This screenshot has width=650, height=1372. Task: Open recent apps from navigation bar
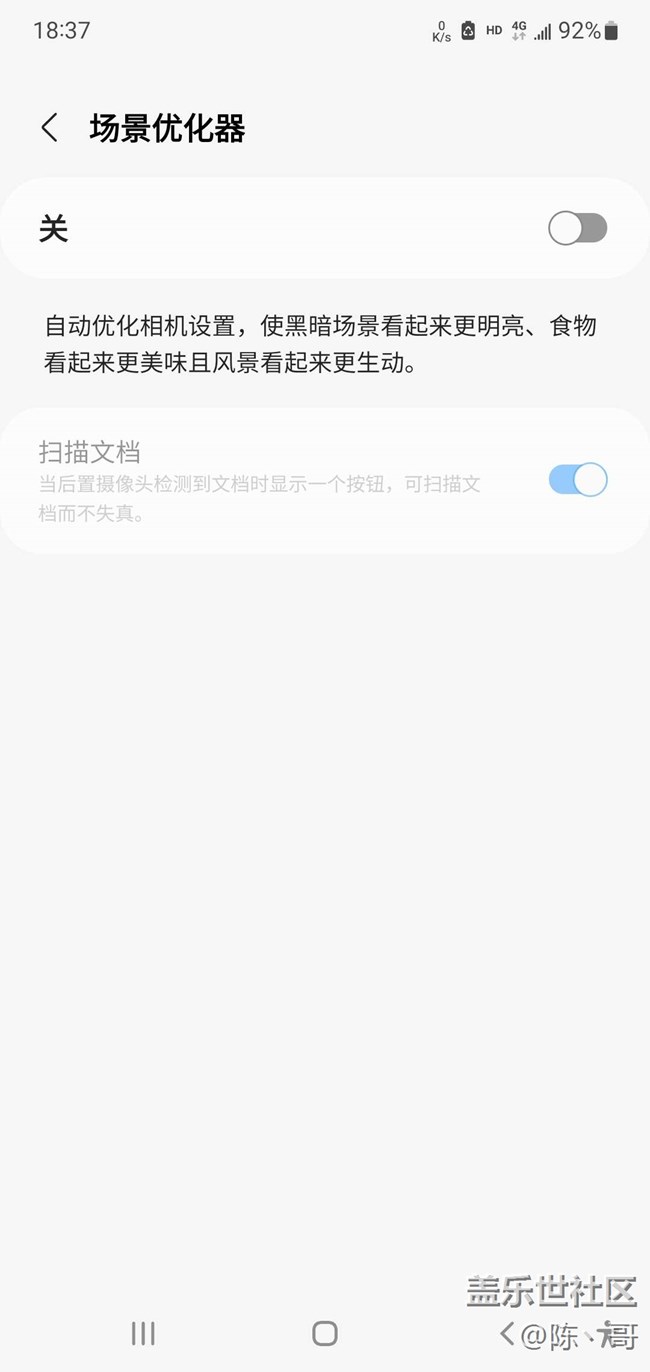coord(143,1333)
